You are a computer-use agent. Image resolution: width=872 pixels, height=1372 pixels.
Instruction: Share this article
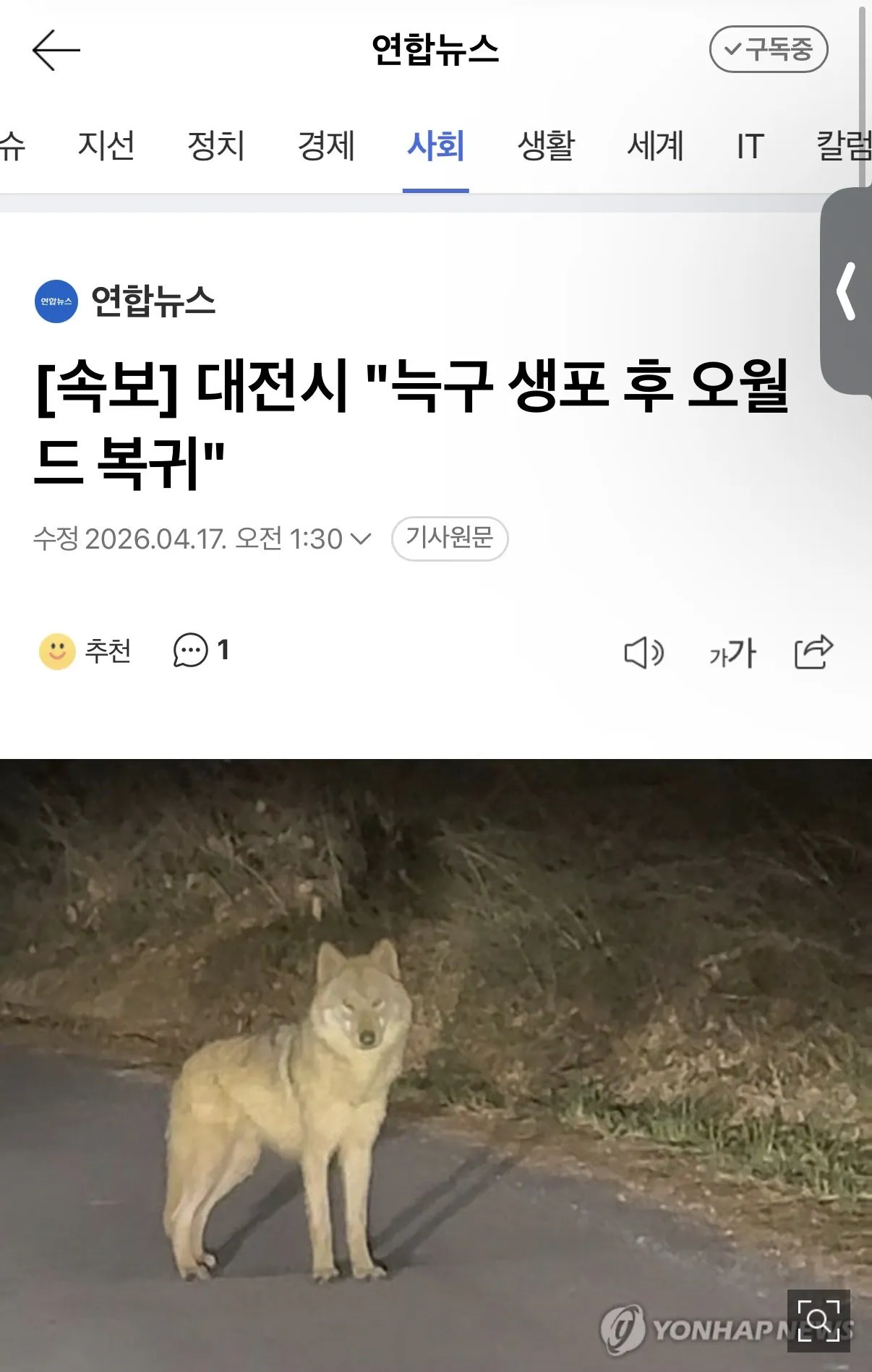[813, 652]
